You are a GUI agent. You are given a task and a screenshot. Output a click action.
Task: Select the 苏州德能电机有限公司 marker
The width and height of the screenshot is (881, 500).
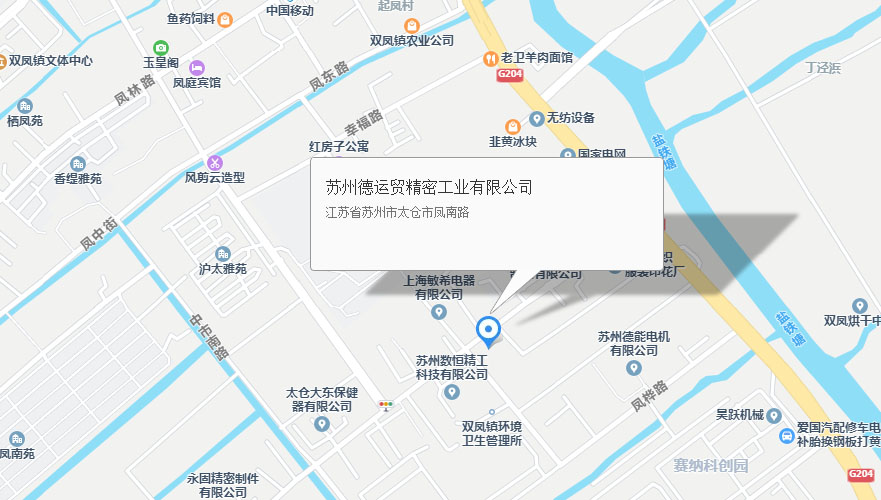pyautogui.click(x=633, y=368)
